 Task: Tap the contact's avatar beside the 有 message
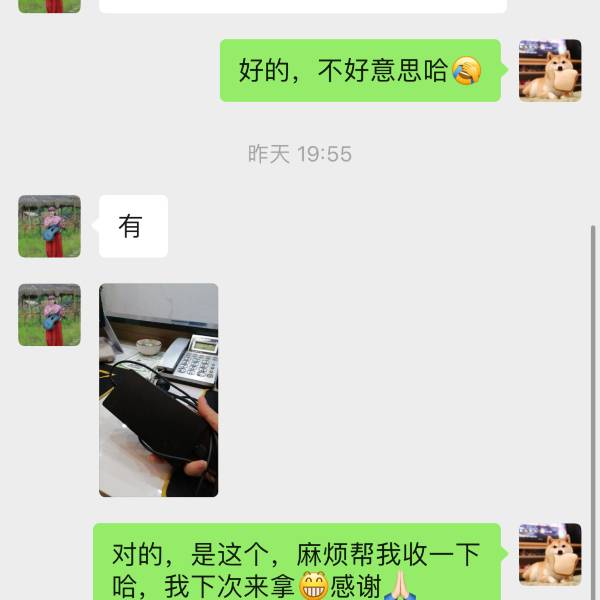[x=49, y=226]
